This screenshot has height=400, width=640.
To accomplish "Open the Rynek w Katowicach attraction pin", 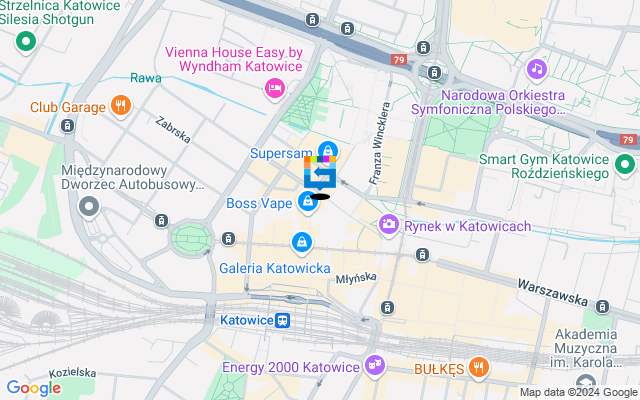I will coord(388,226).
